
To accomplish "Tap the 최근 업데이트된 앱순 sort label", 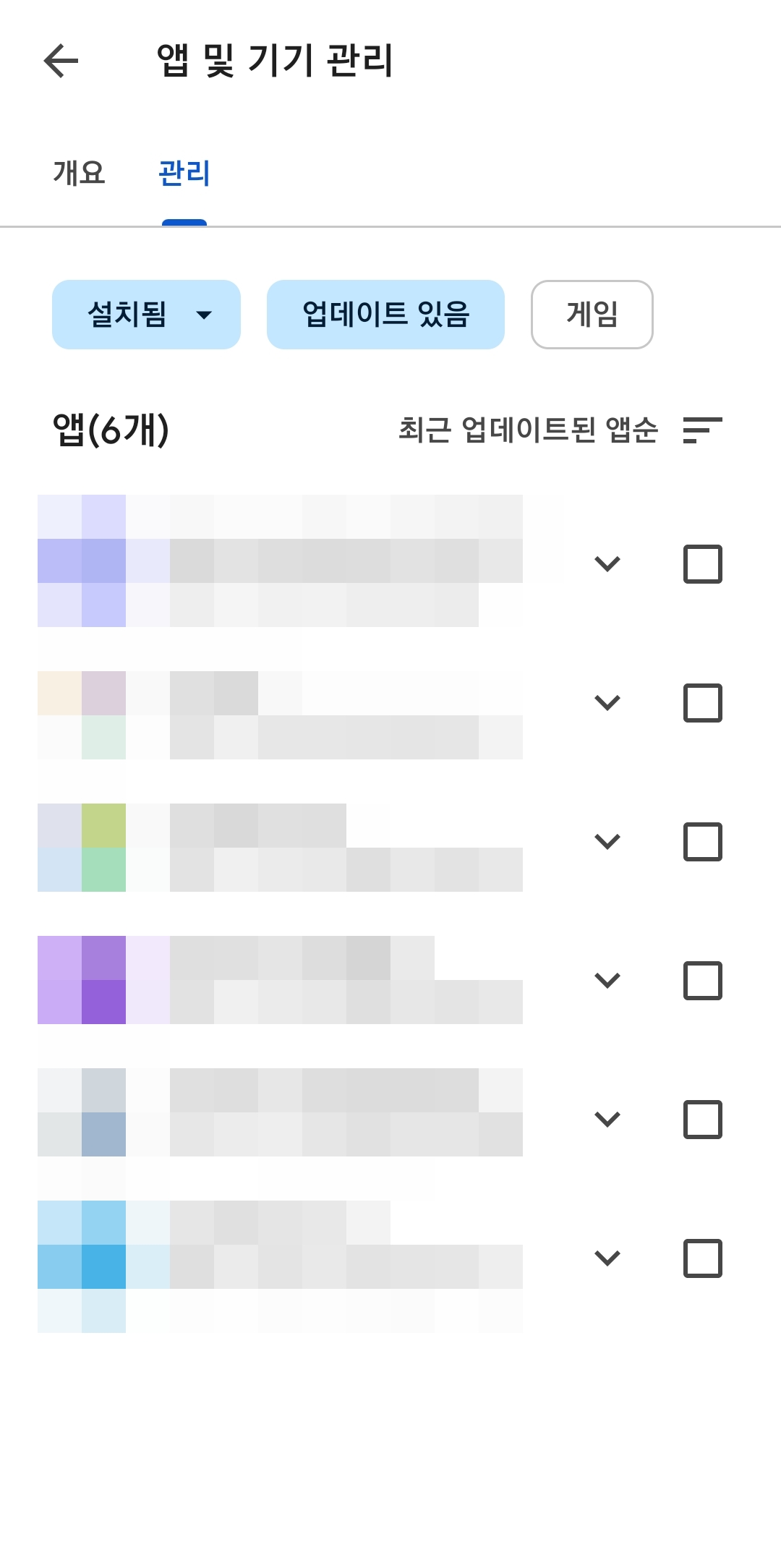I will tap(528, 430).
